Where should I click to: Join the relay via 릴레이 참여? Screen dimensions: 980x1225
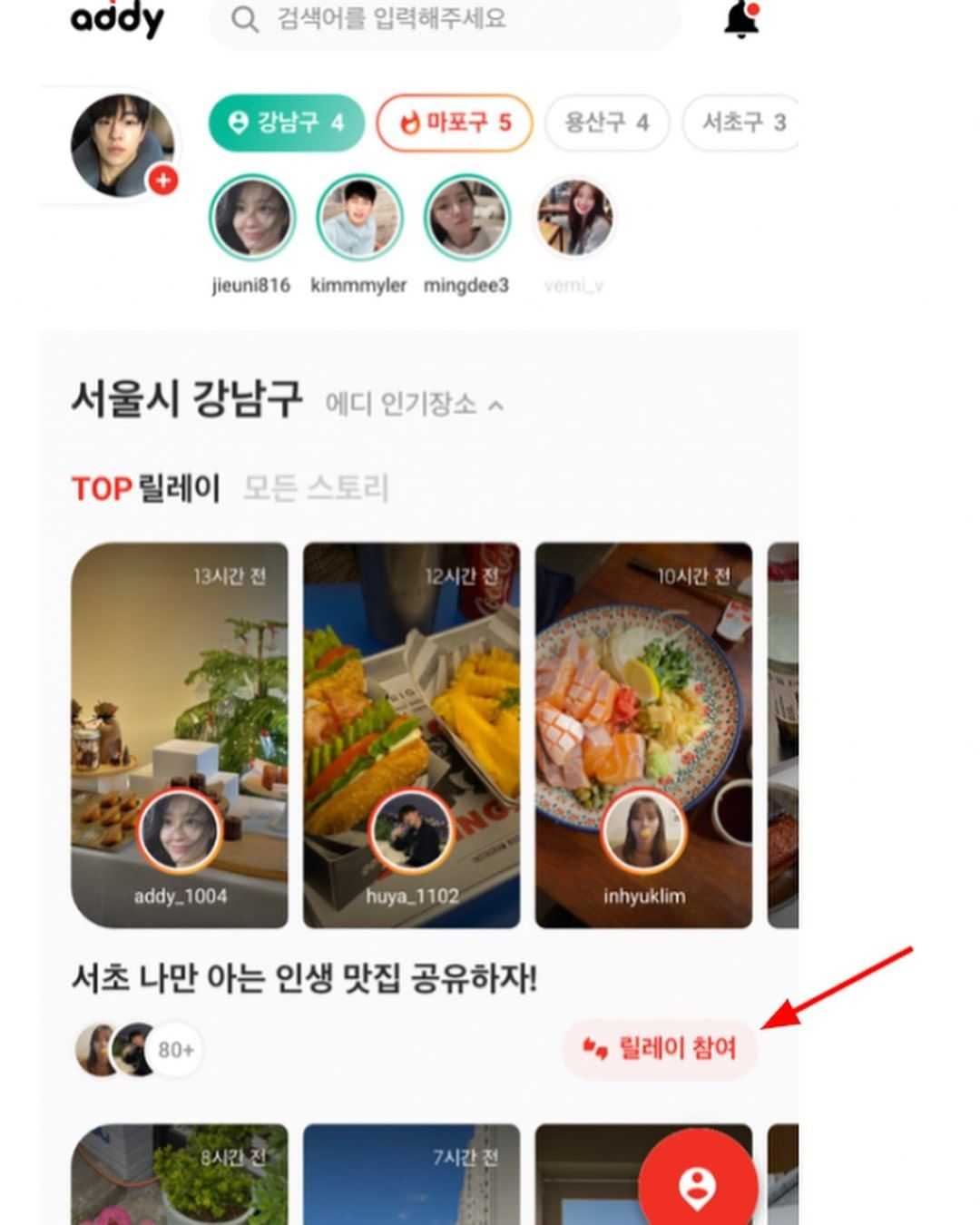pos(660,1049)
